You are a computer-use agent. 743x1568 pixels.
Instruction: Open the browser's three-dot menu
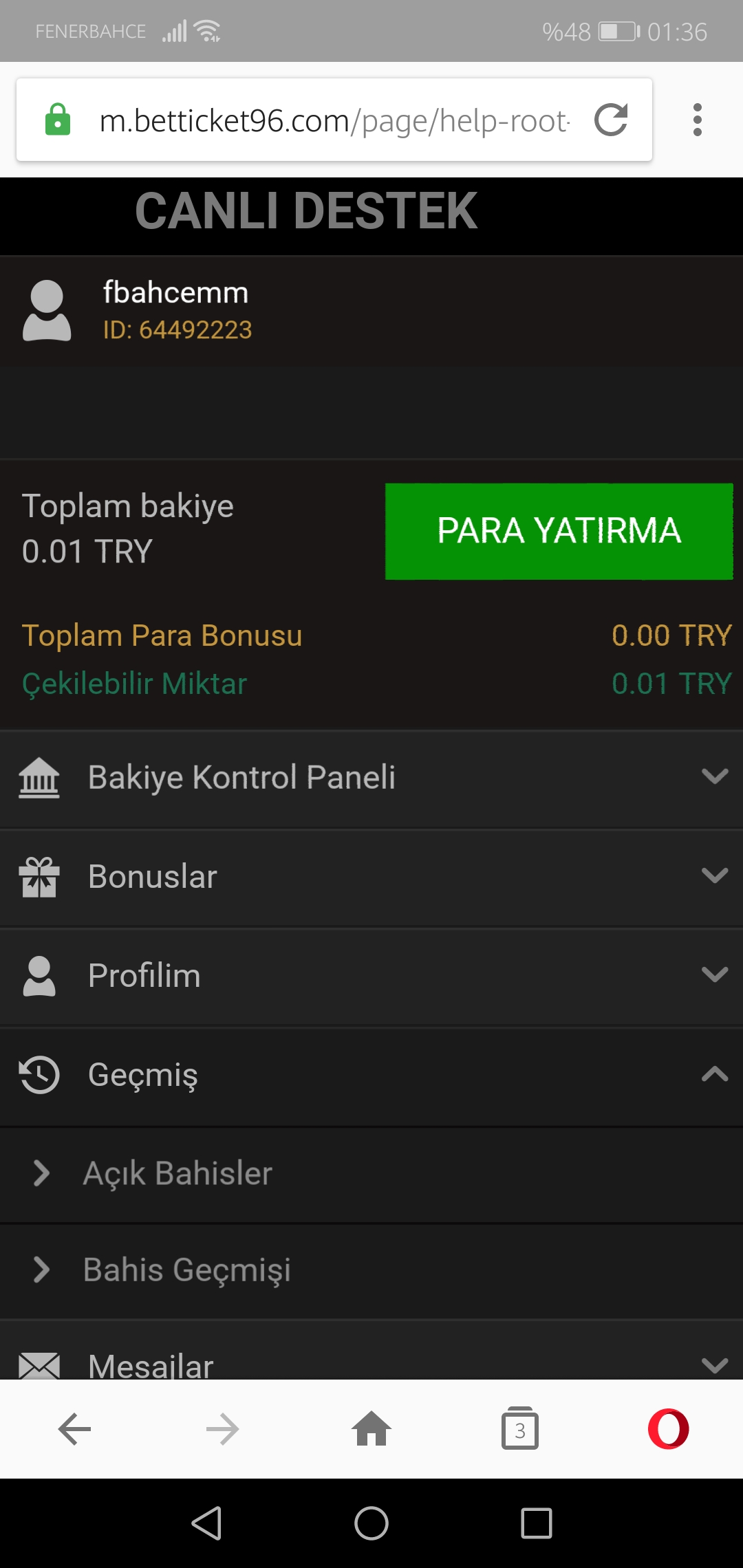698,120
